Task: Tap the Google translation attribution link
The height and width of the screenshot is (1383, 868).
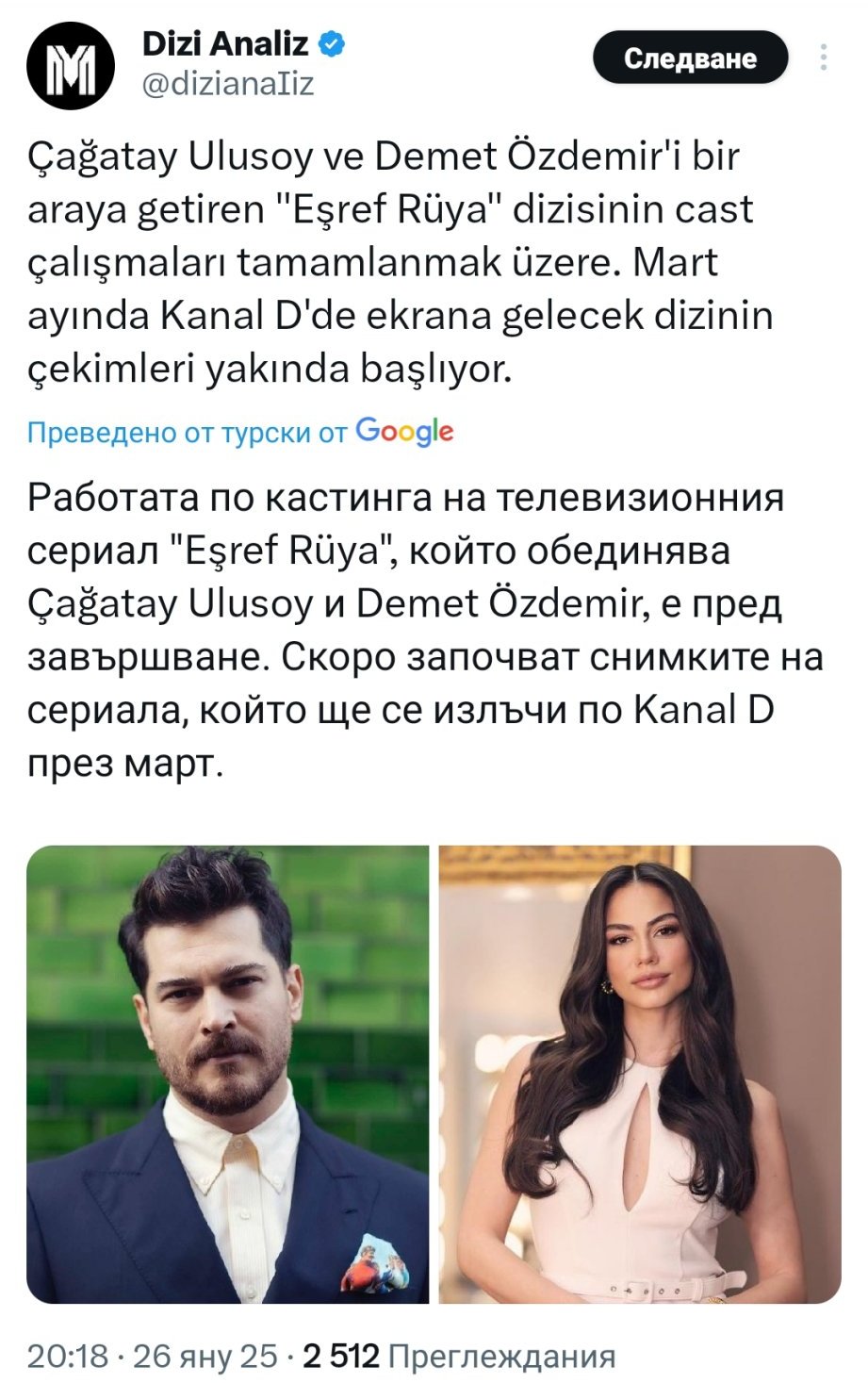Action: tap(240, 432)
